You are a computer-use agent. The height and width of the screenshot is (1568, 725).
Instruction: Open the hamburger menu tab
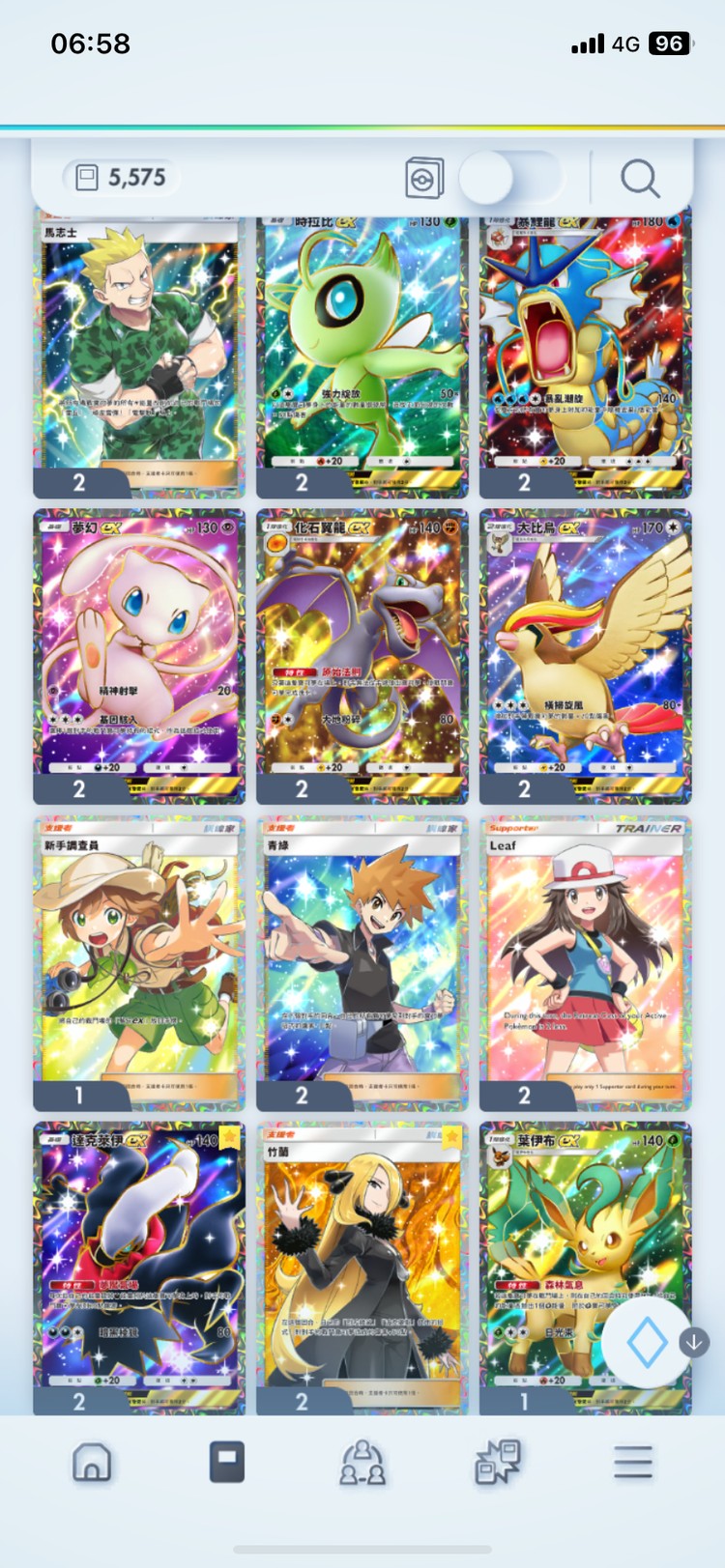633,1463
